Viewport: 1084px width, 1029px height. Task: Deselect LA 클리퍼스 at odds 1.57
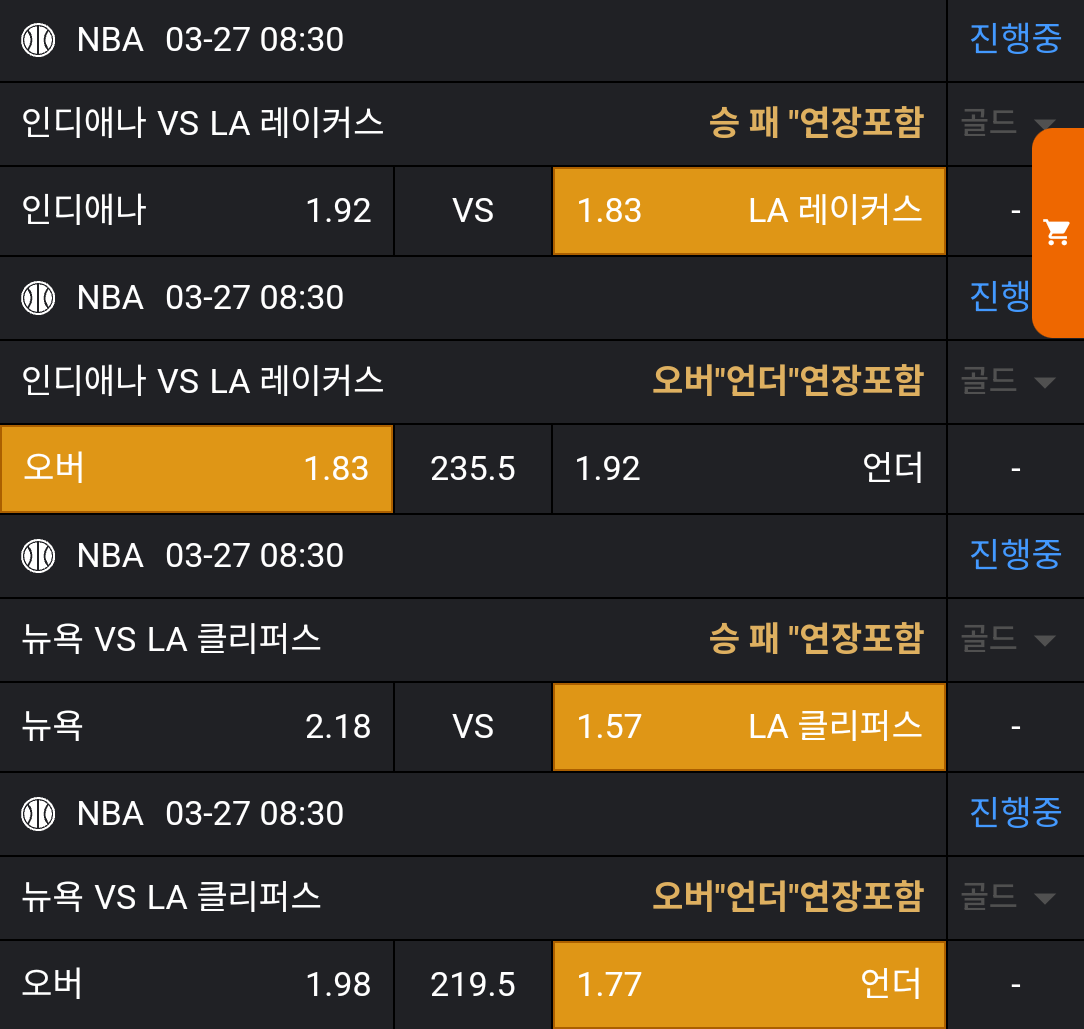pyautogui.click(x=748, y=727)
